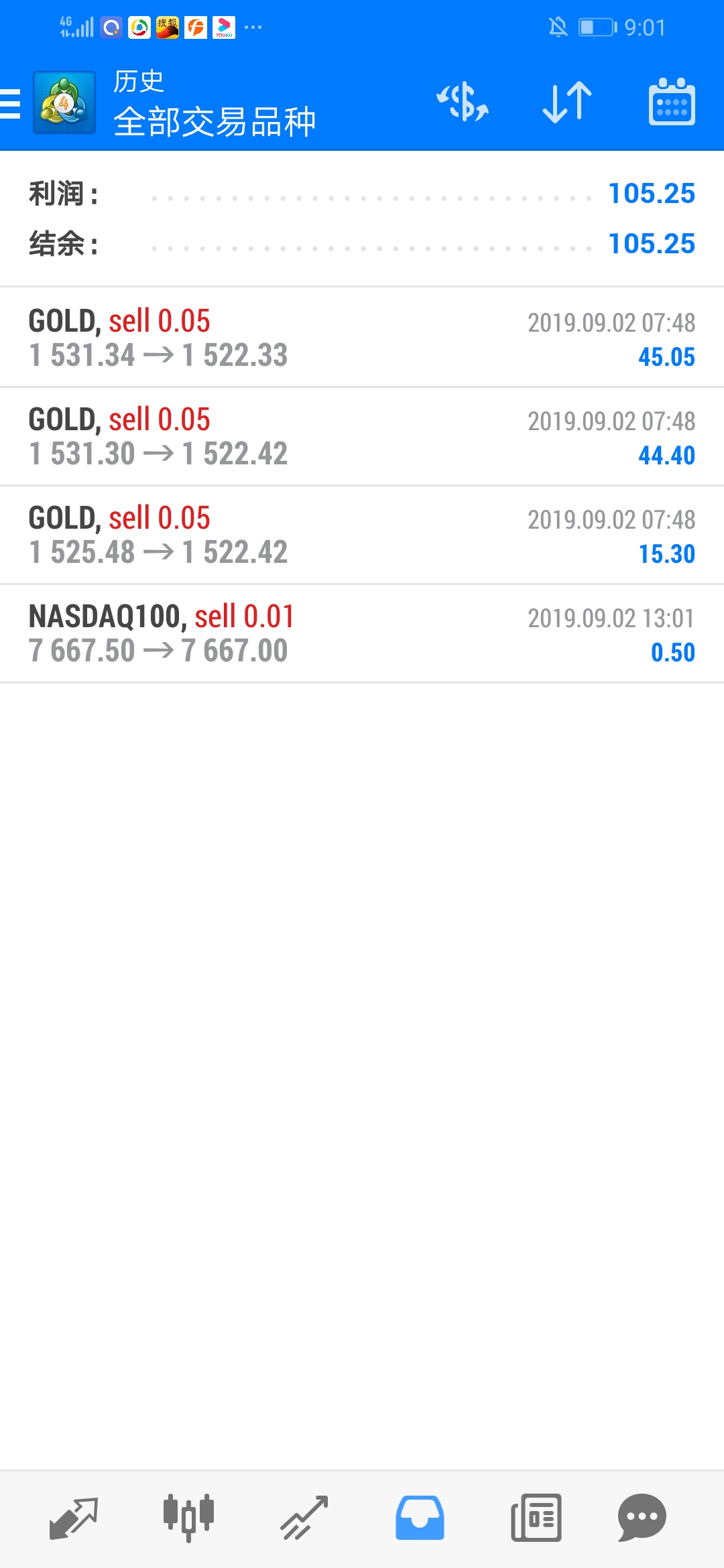The width and height of the screenshot is (724, 1568).
Task: Open GOLD sell trade with profit 15.30
Action: (362, 535)
